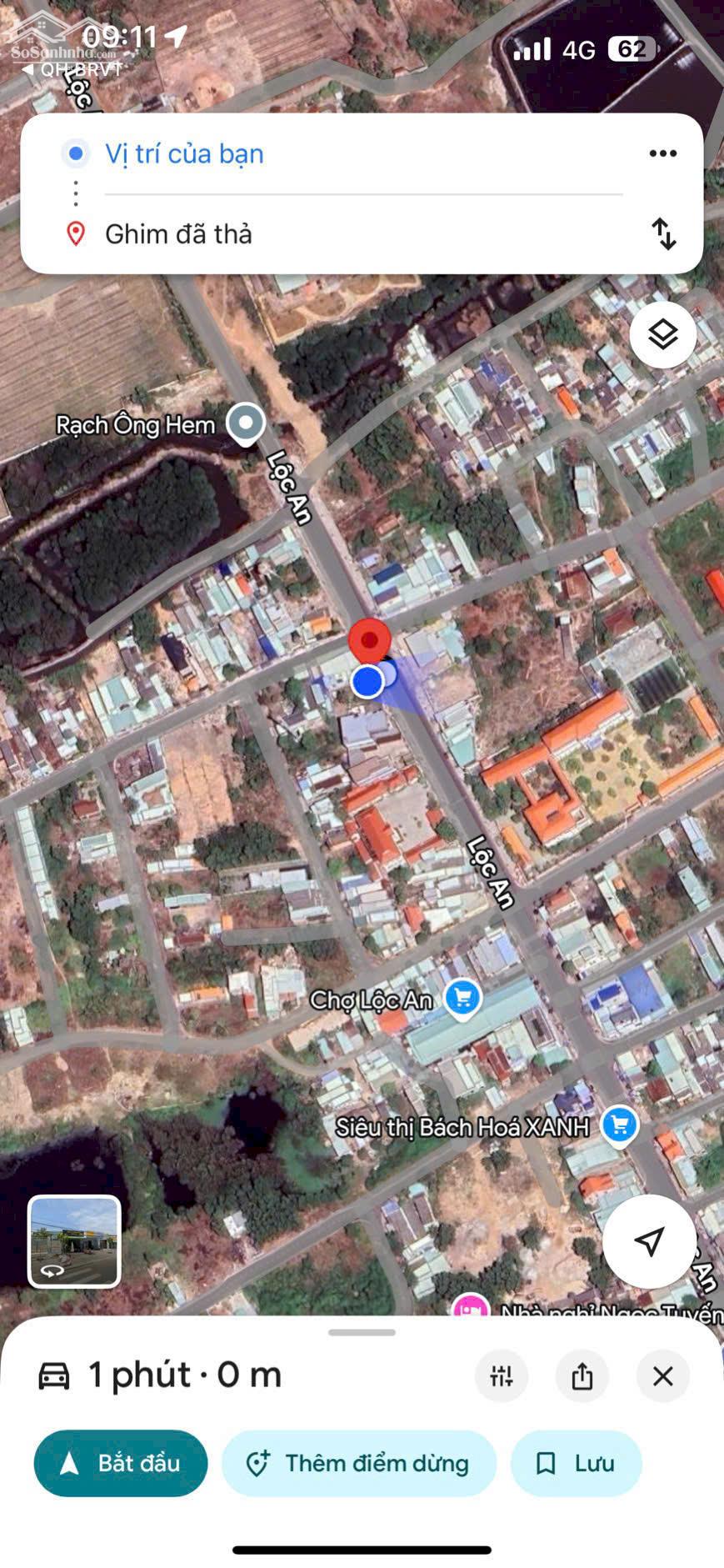Image resolution: width=724 pixels, height=1568 pixels.
Task: Open the three-dot overflow menu
Action: click(662, 153)
